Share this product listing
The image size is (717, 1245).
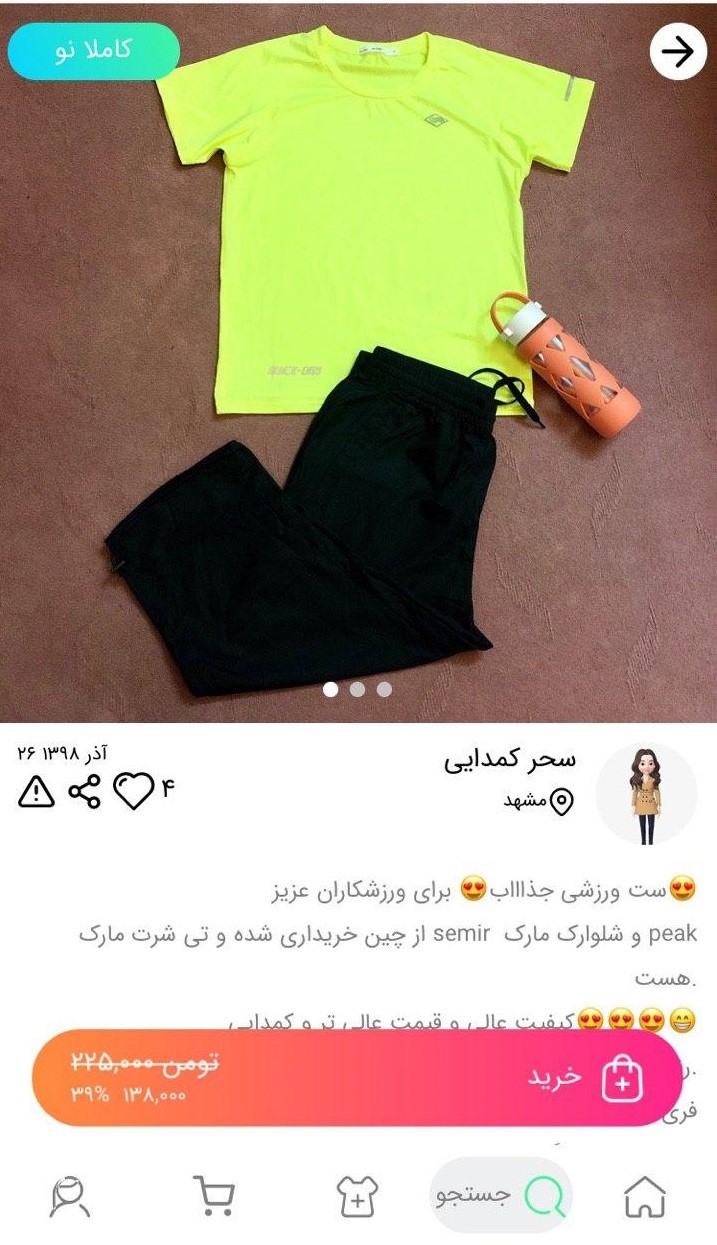85,792
